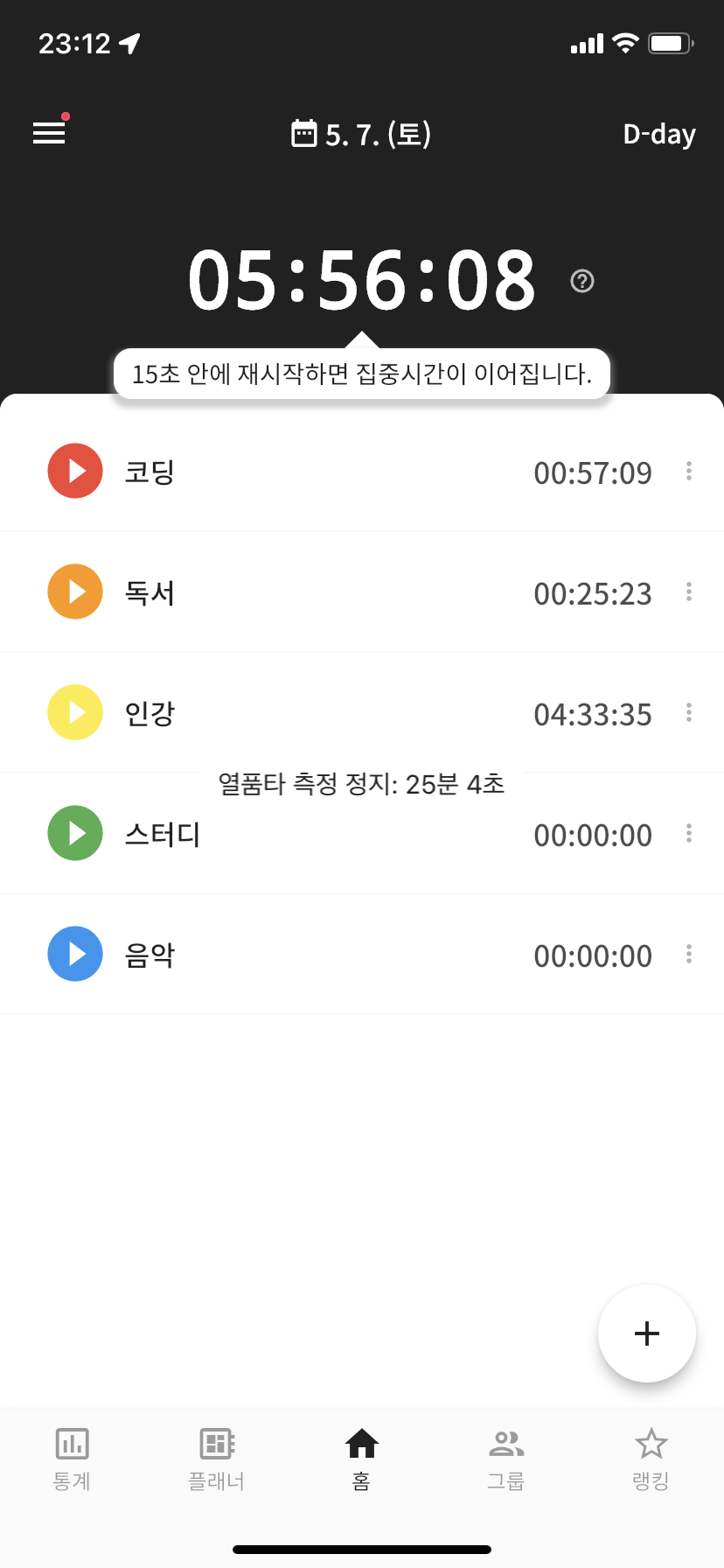This screenshot has height=1568, width=724.
Task: Open more options for 음악
Action: 689,955
